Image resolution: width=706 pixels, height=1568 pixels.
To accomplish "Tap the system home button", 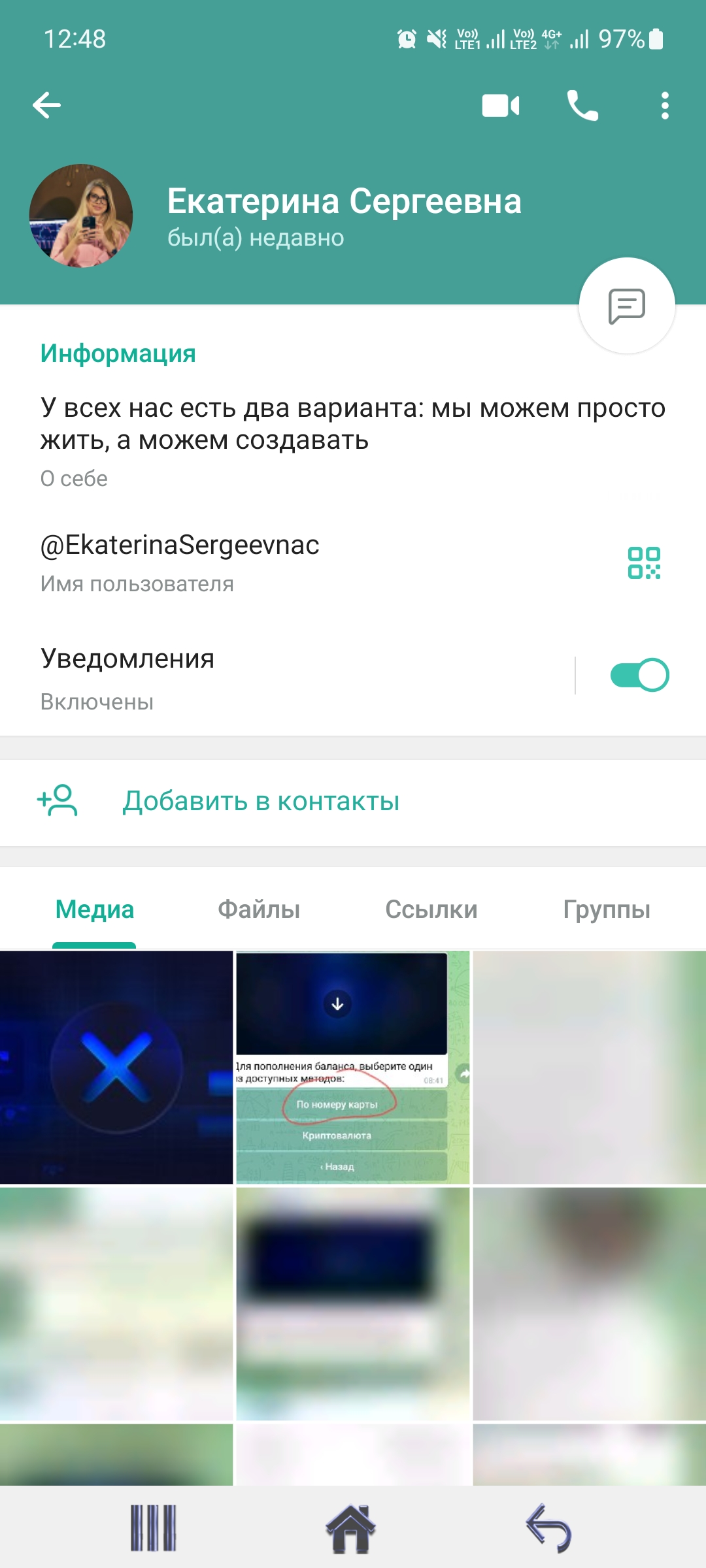I will pyautogui.click(x=351, y=1529).
